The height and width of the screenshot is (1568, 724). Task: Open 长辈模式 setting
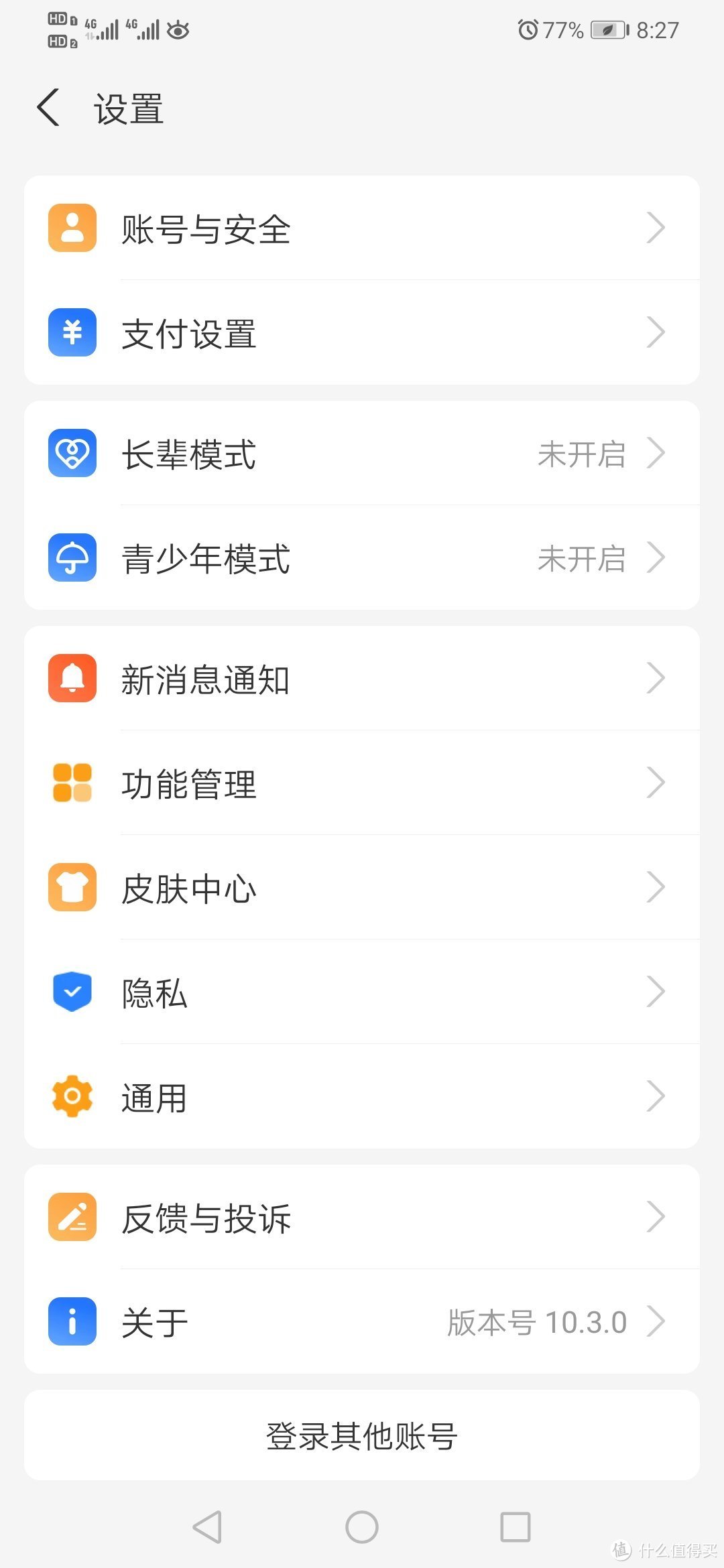click(362, 453)
